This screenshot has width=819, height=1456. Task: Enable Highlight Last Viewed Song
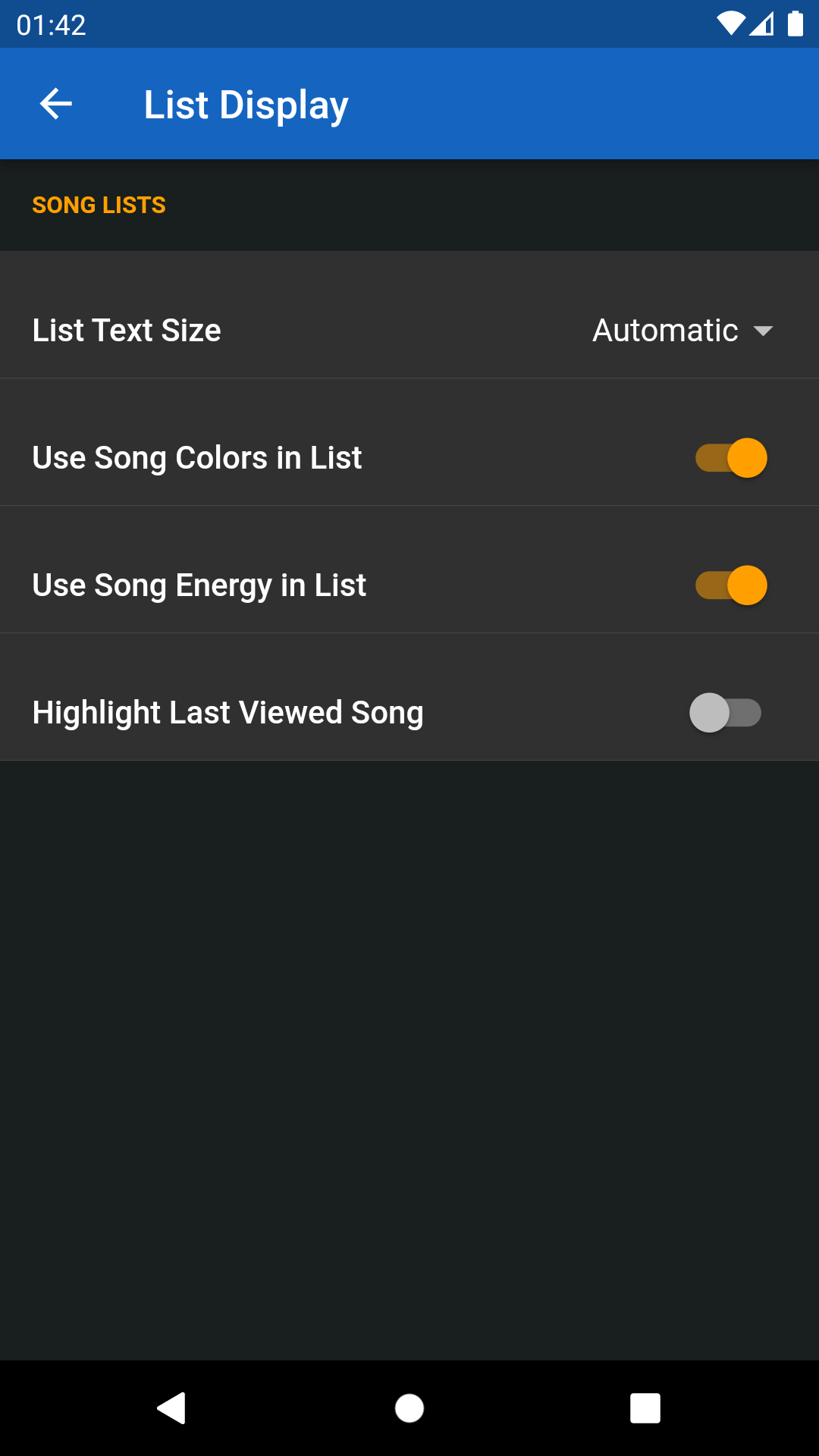click(726, 712)
